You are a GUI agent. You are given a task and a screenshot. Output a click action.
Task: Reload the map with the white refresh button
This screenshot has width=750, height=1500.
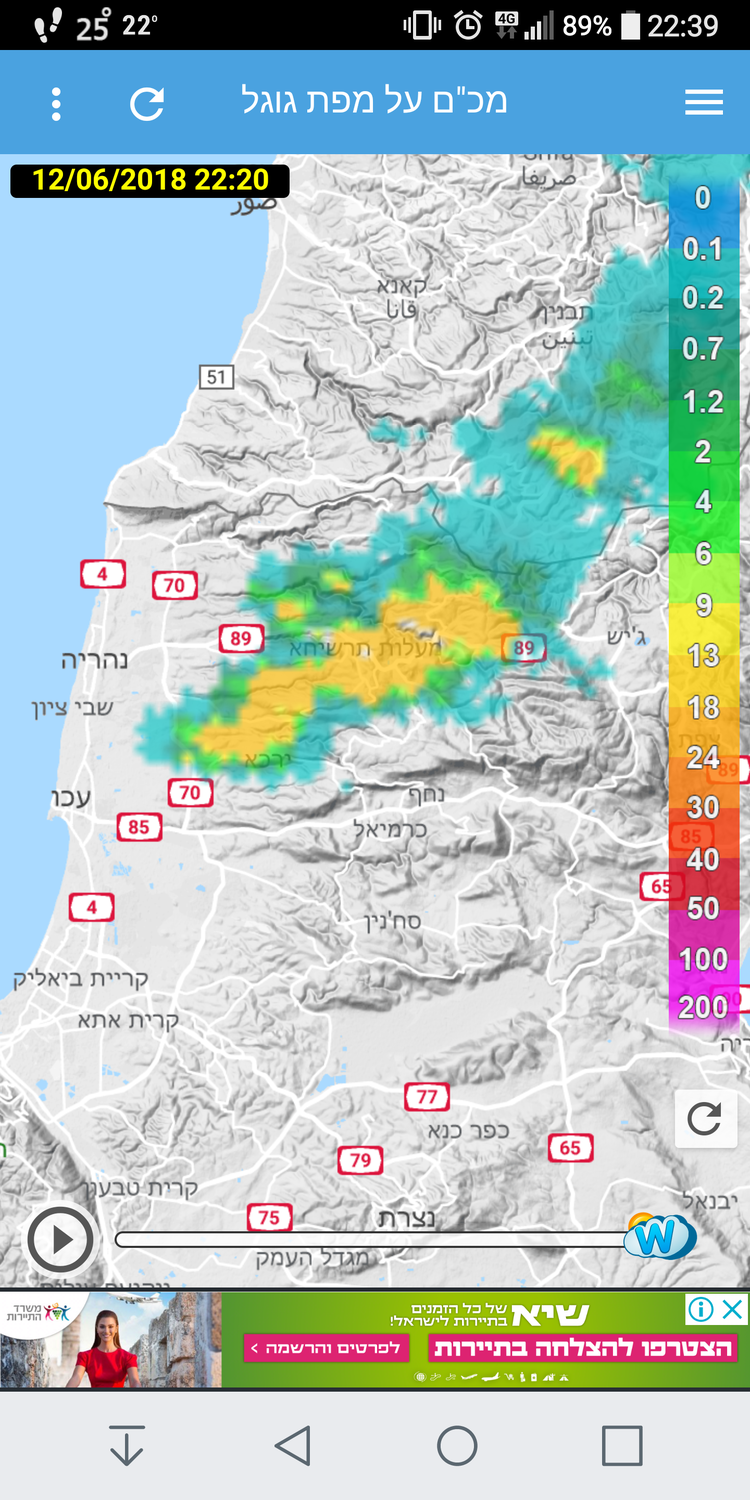(705, 1119)
